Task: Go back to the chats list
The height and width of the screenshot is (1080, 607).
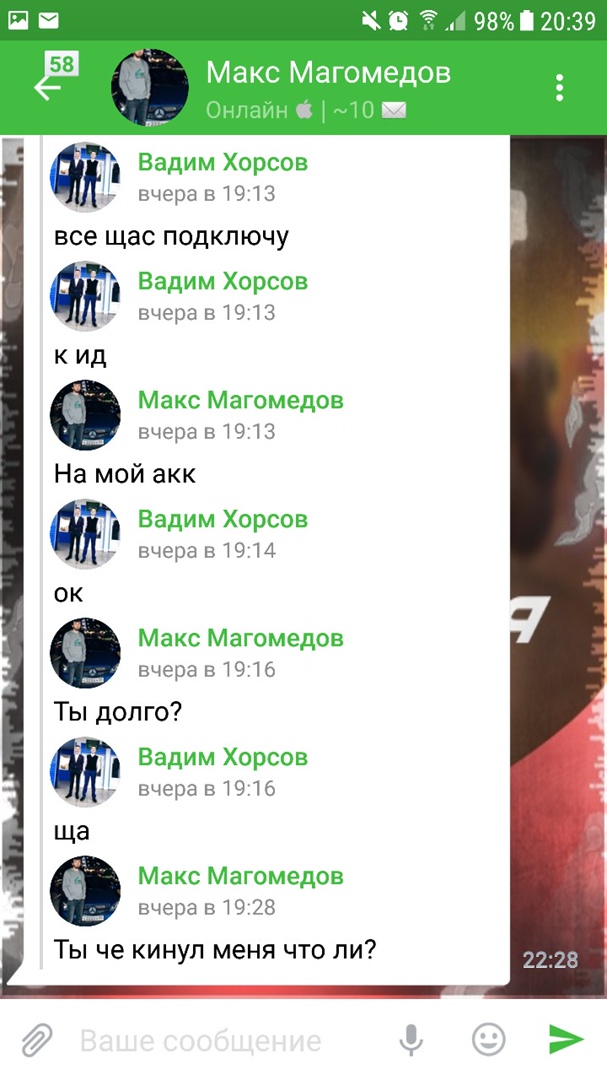Action: click(48, 86)
